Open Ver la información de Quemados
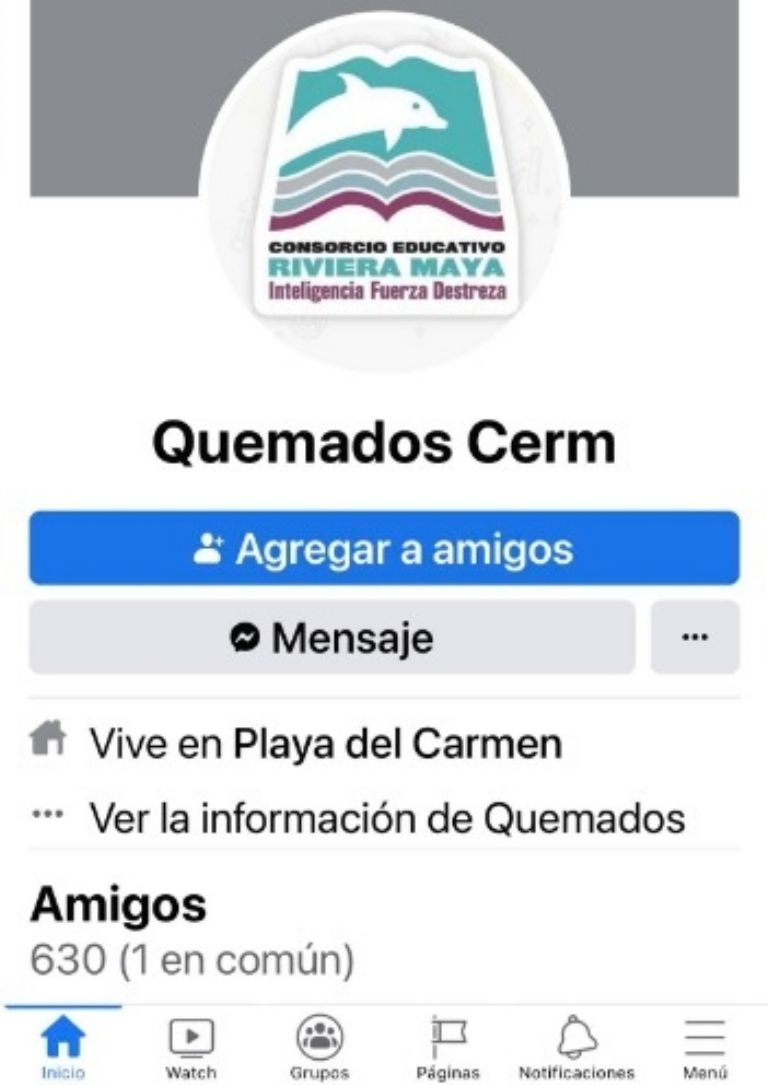This screenshot has width=768, height=1085. point(386,818)
